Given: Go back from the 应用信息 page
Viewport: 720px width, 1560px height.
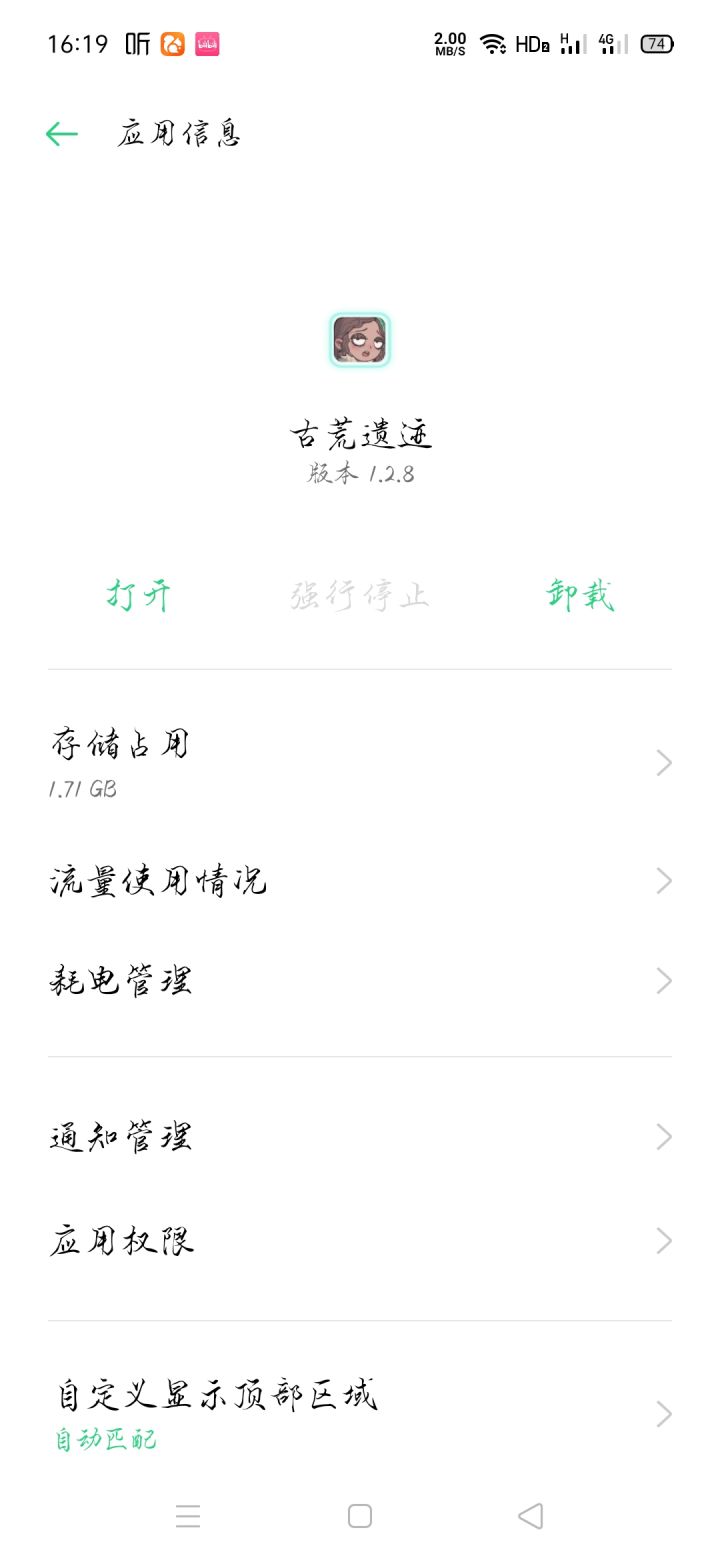Looking at the screenshot, I should pos(62,134).
